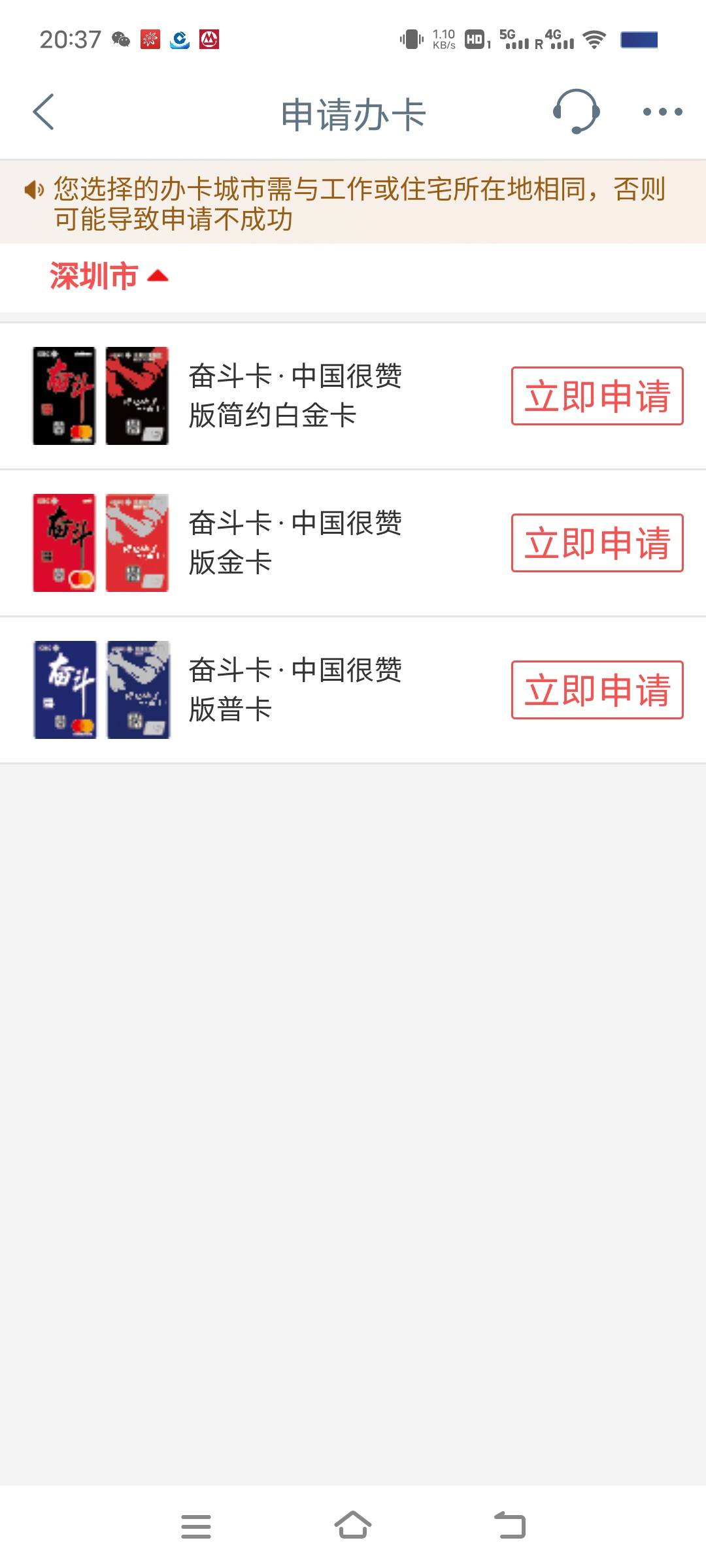This screenshot has height=1568, width=706.
Task: Tap the system back button
Action: click(x=510, y=1526)
